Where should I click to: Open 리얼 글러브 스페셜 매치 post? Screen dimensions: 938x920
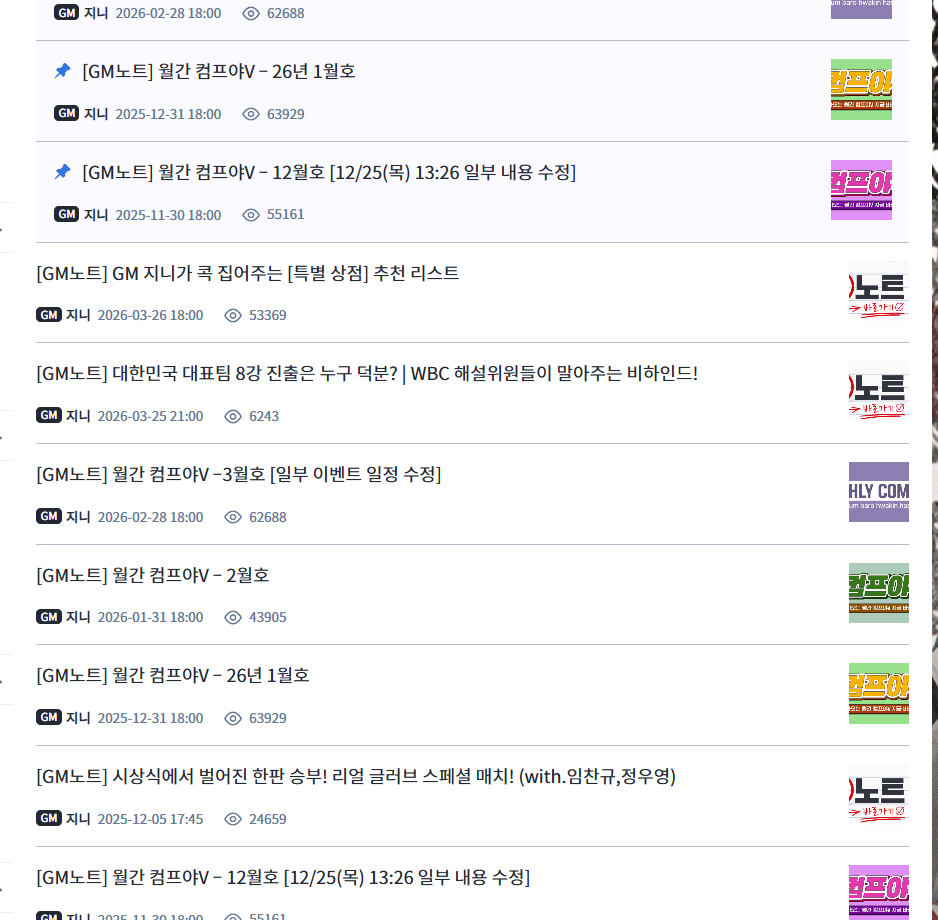pos(355,776)
